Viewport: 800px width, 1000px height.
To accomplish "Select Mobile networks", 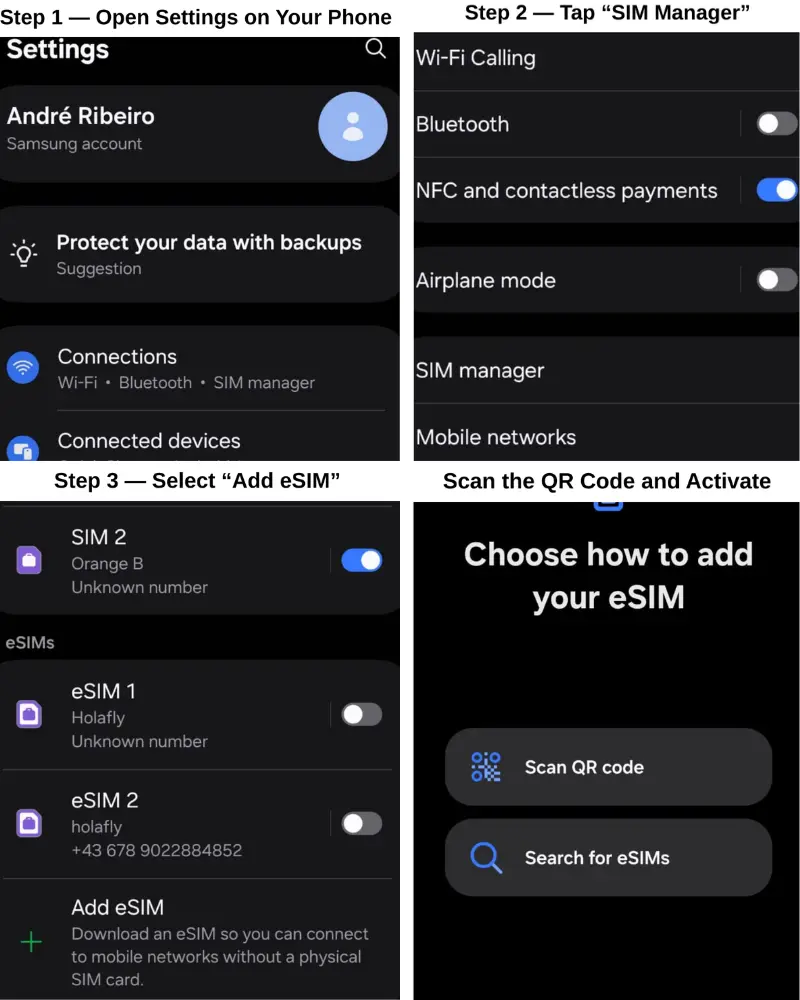I will coord(495,437).
